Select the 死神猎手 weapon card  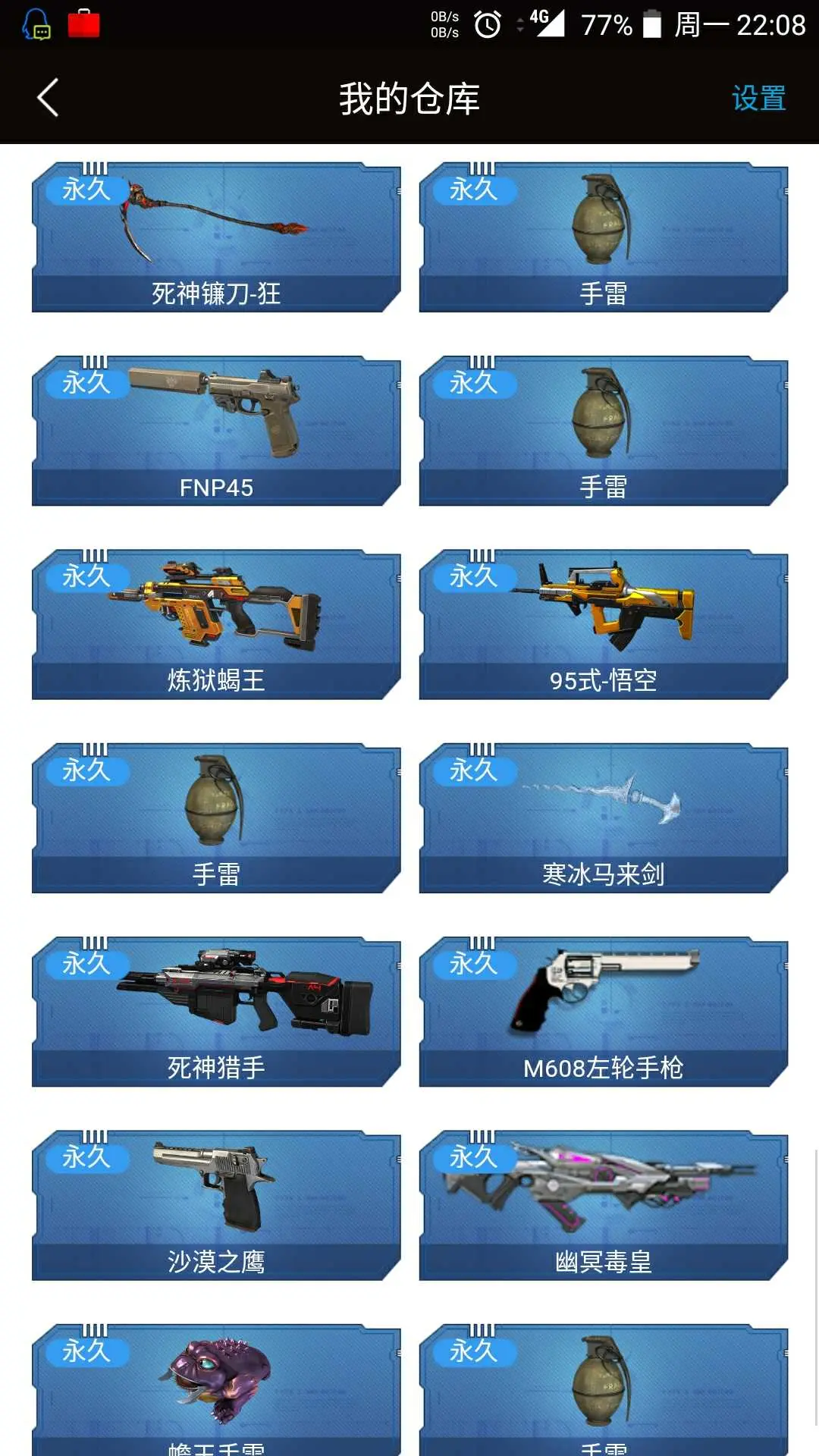pos(216,1011)
